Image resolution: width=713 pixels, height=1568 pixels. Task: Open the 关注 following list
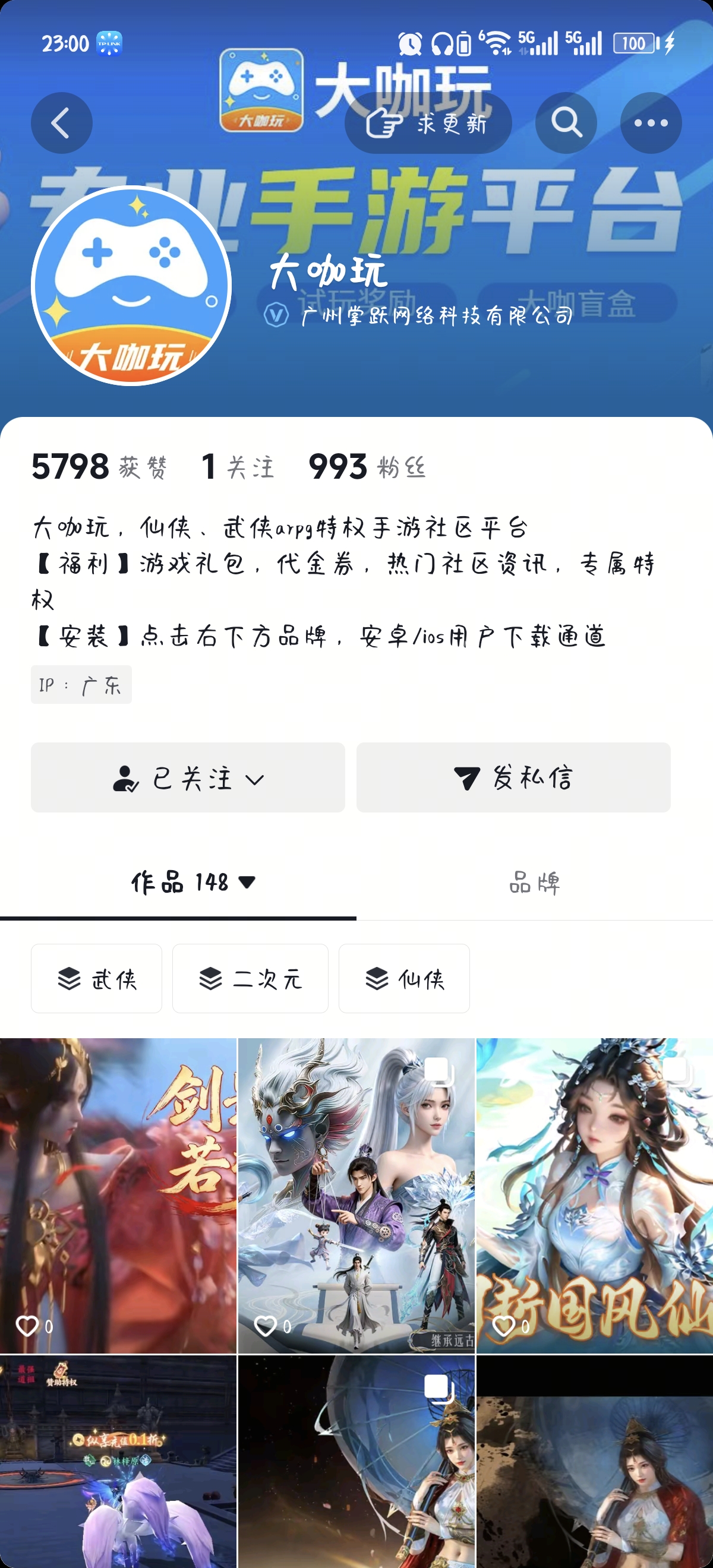(x=238, y=467)
